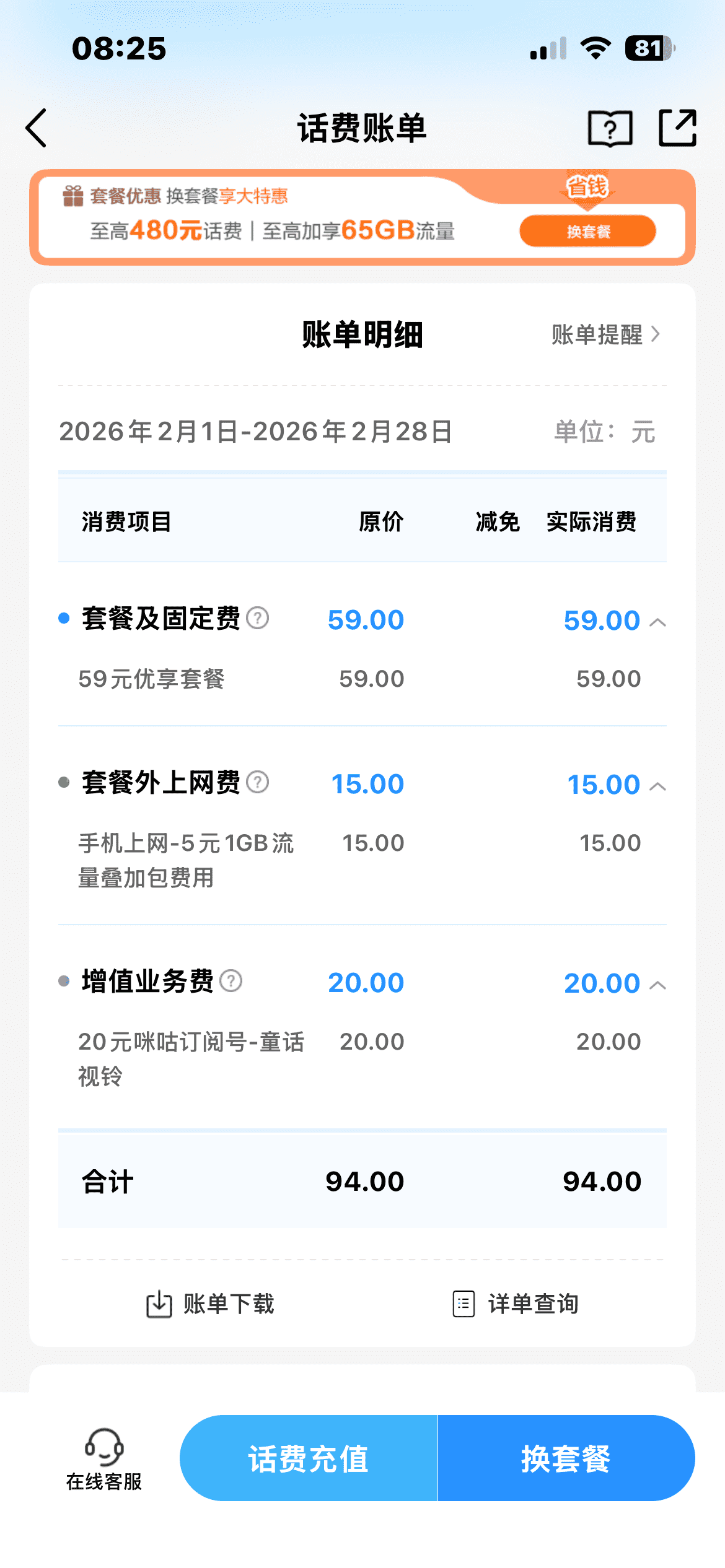Collapse the 增值业务费 section
This screenshot has height=1568, width=725.
pyautogui.click(x=657, y=985)
